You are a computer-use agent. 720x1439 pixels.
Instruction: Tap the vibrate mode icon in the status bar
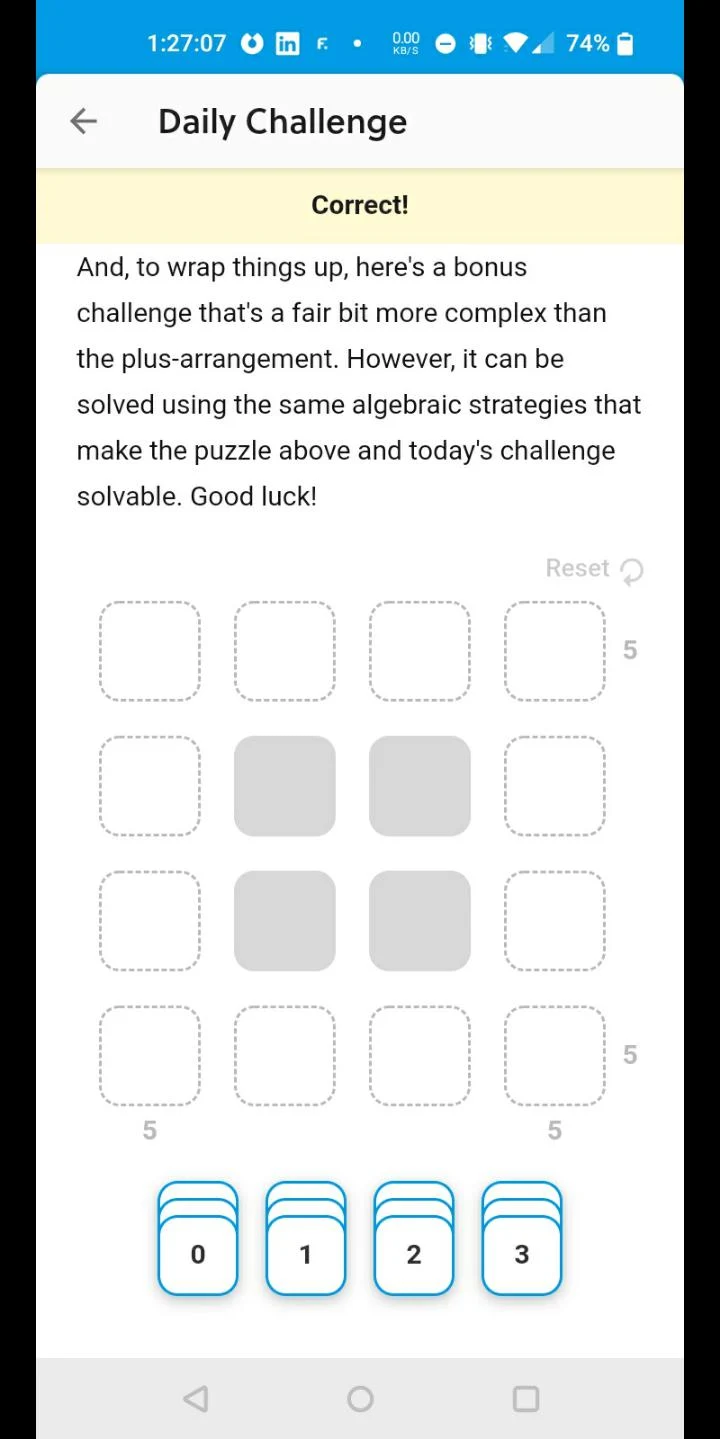click(480, 43)
